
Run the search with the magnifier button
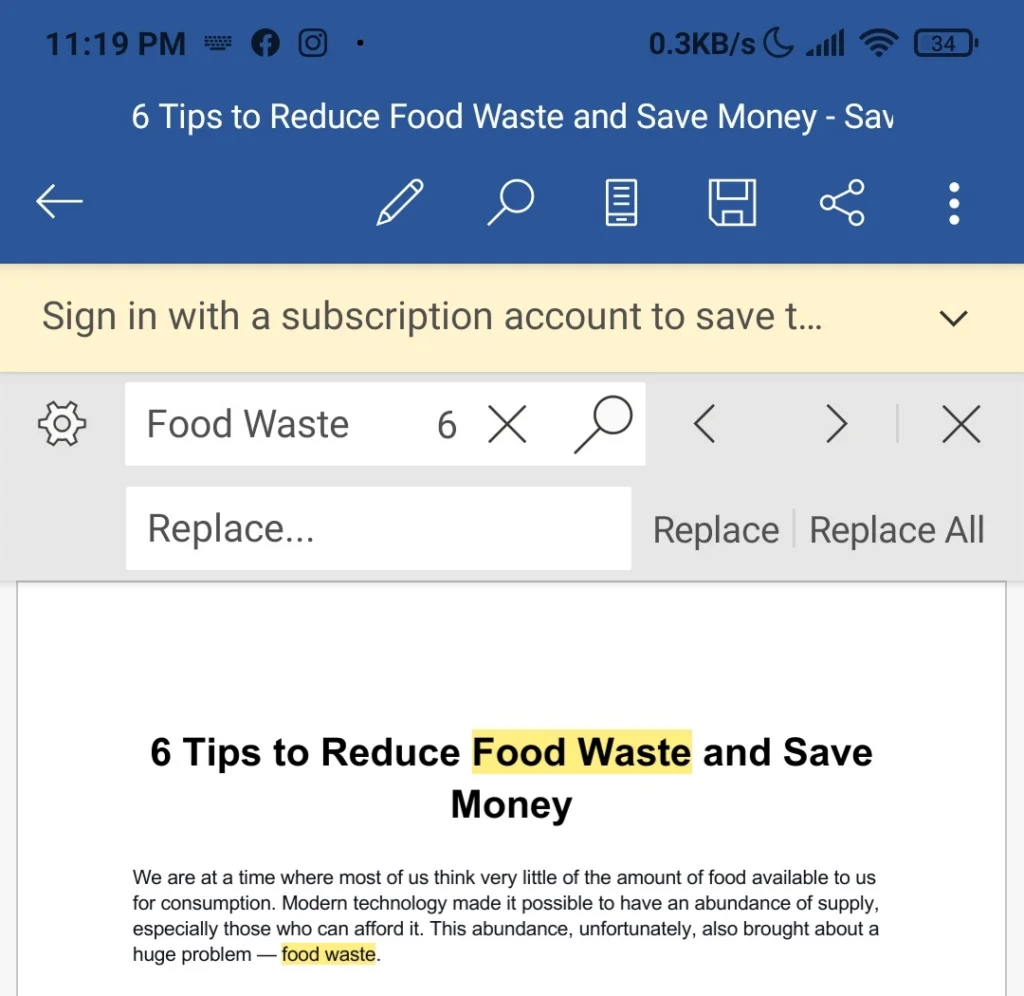click(603, 425)
